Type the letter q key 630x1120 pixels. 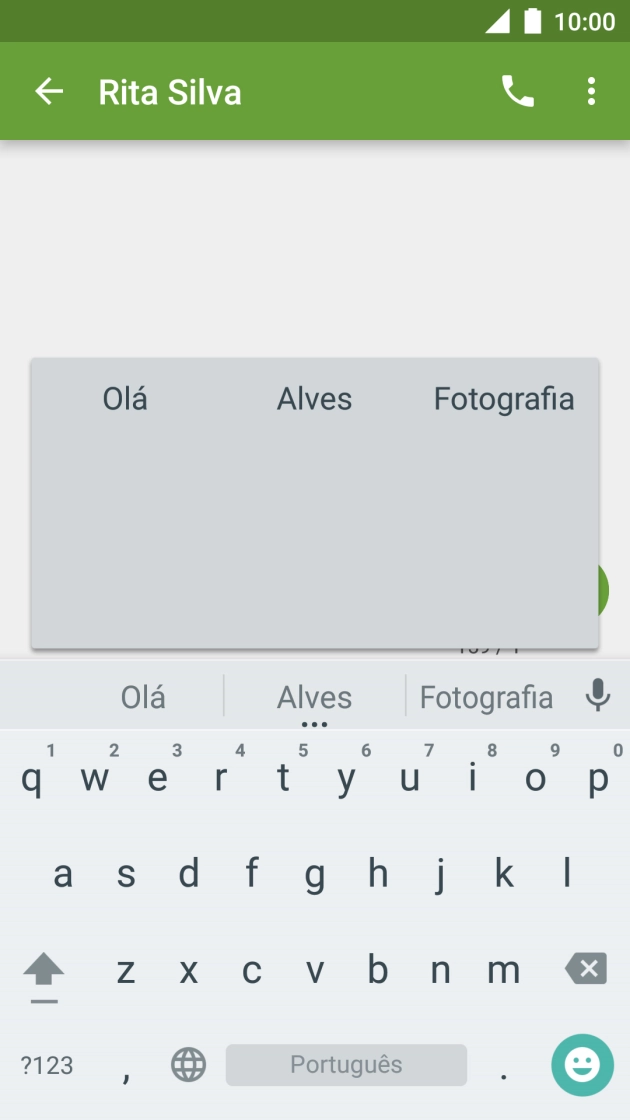click(x=32, y=777)
